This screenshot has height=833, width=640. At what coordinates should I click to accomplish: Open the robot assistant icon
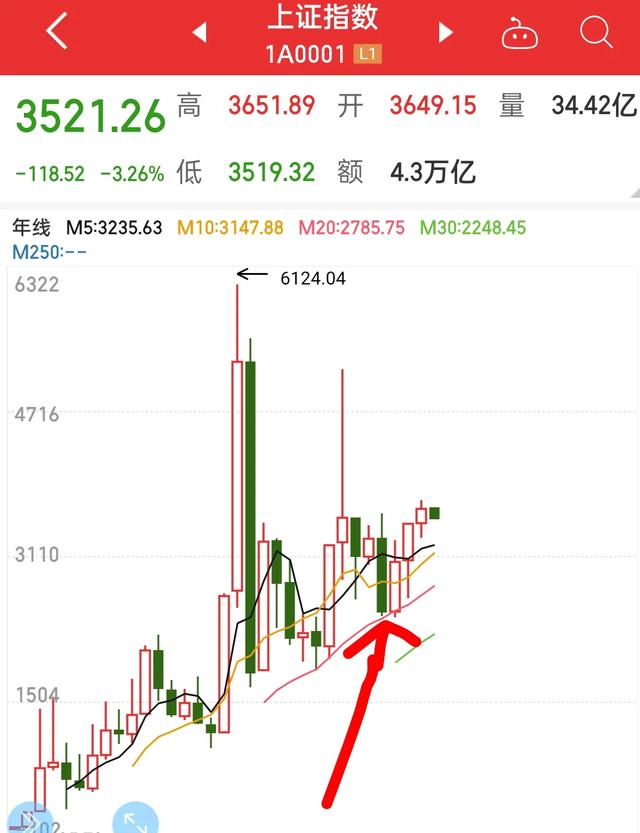click(x=519, y=35)
